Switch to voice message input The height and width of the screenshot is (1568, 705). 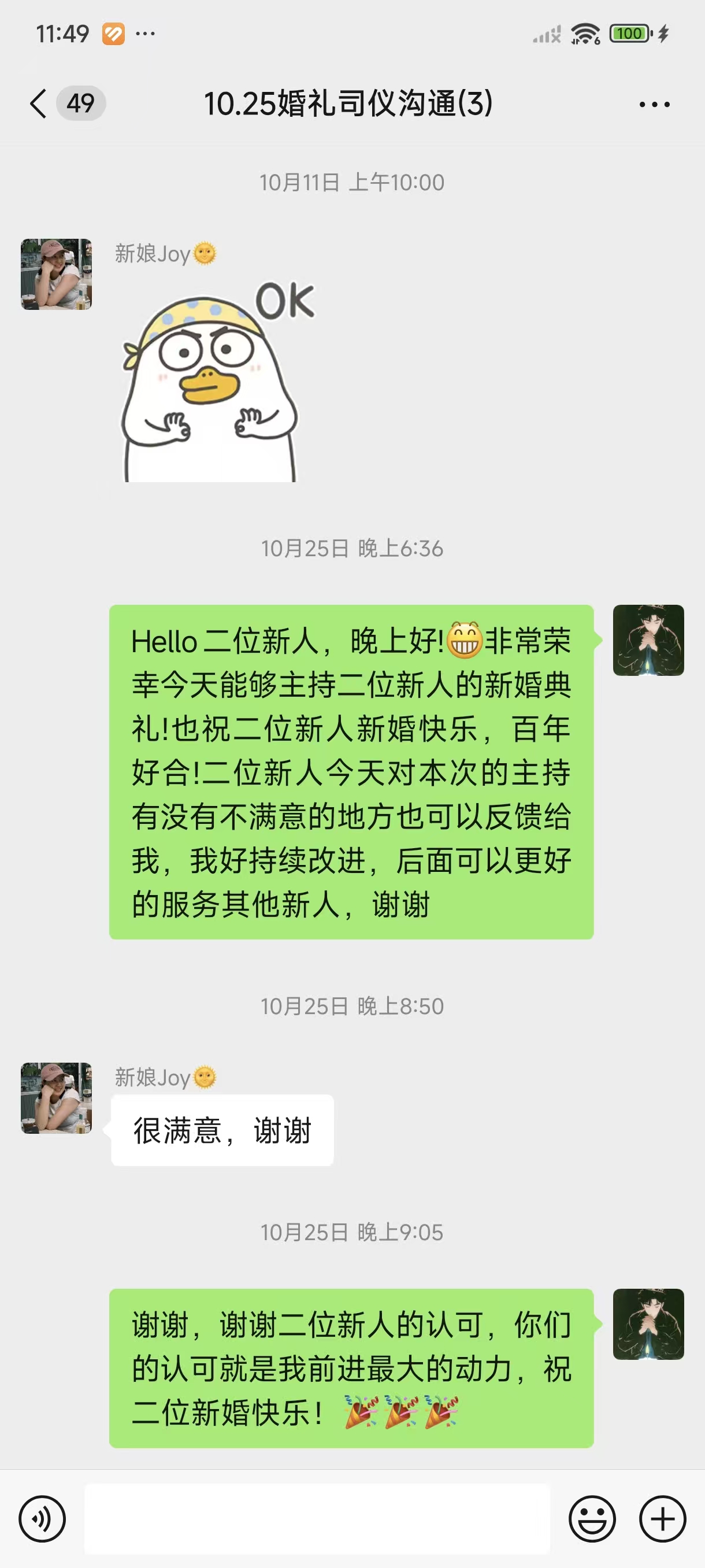click(x=42, y=1519)
